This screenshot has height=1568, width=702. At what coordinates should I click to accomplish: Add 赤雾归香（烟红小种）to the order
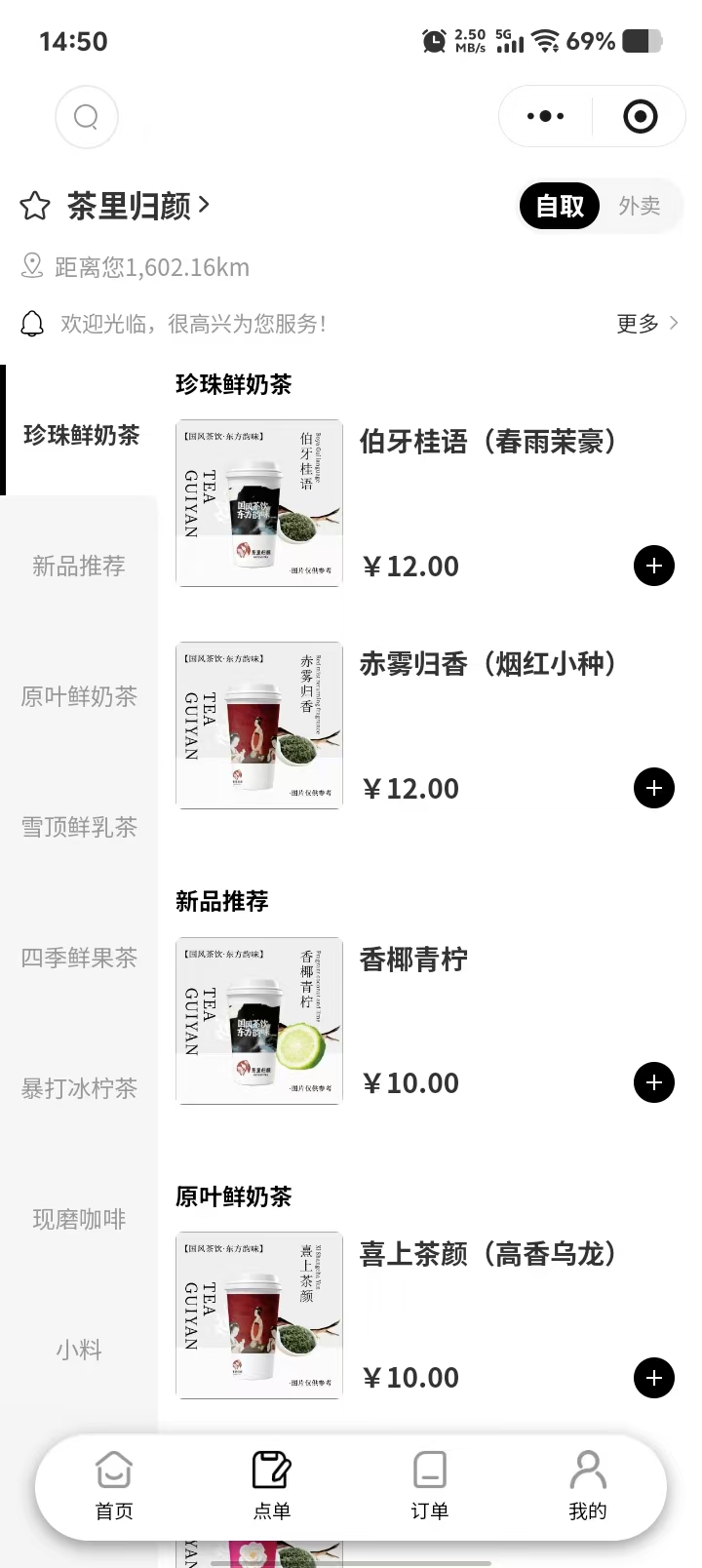click(x=654, y=788)
